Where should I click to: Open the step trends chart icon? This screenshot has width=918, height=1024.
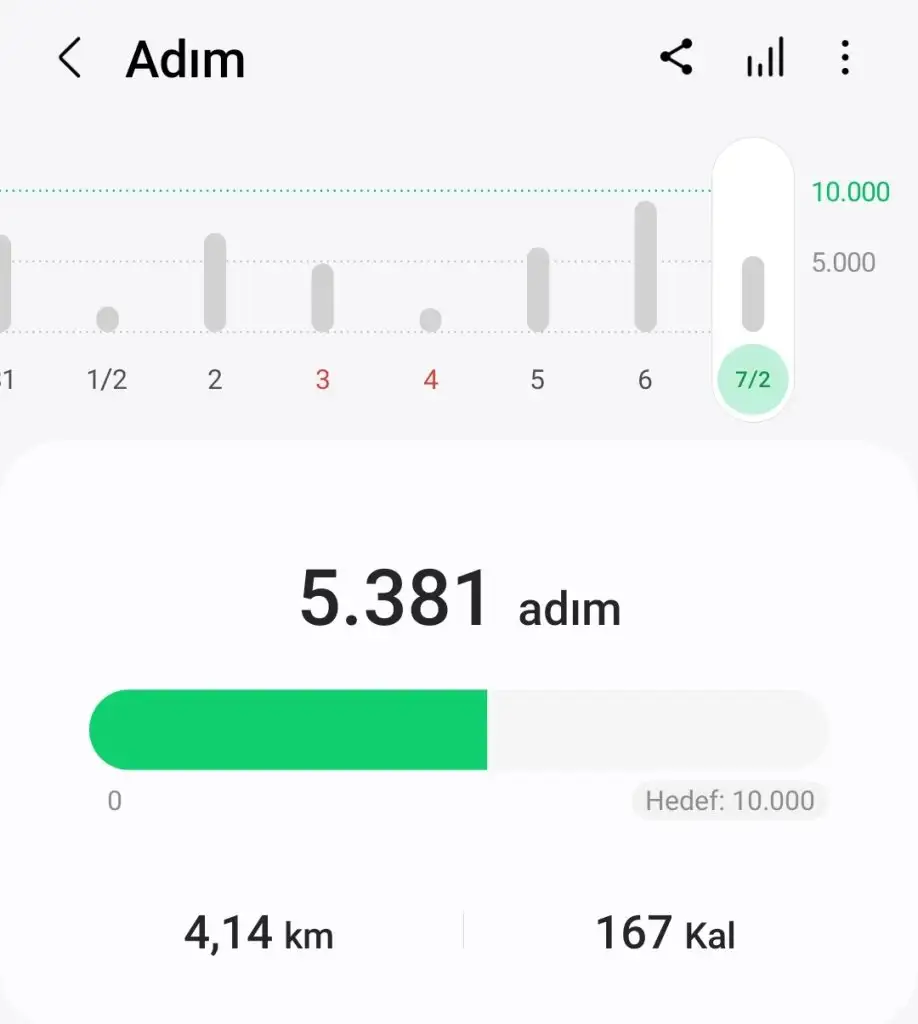765,58
